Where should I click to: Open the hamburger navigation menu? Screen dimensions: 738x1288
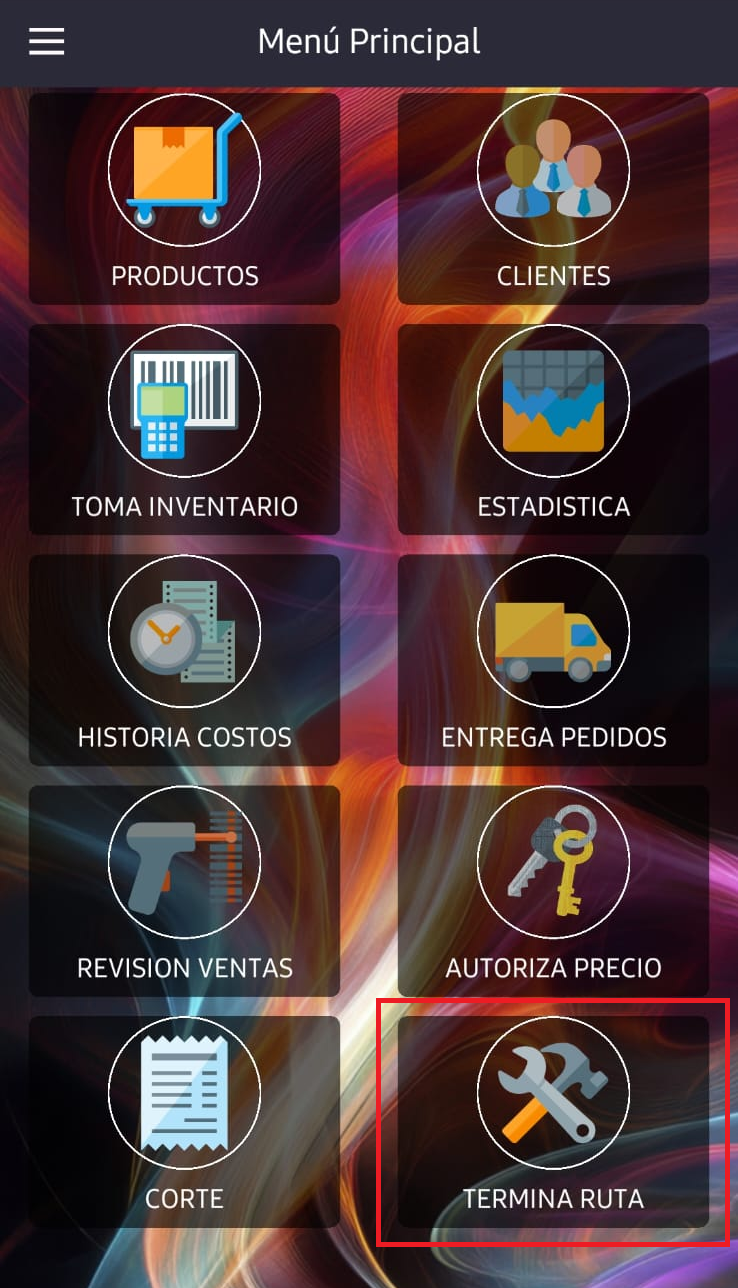click(46, 42)
